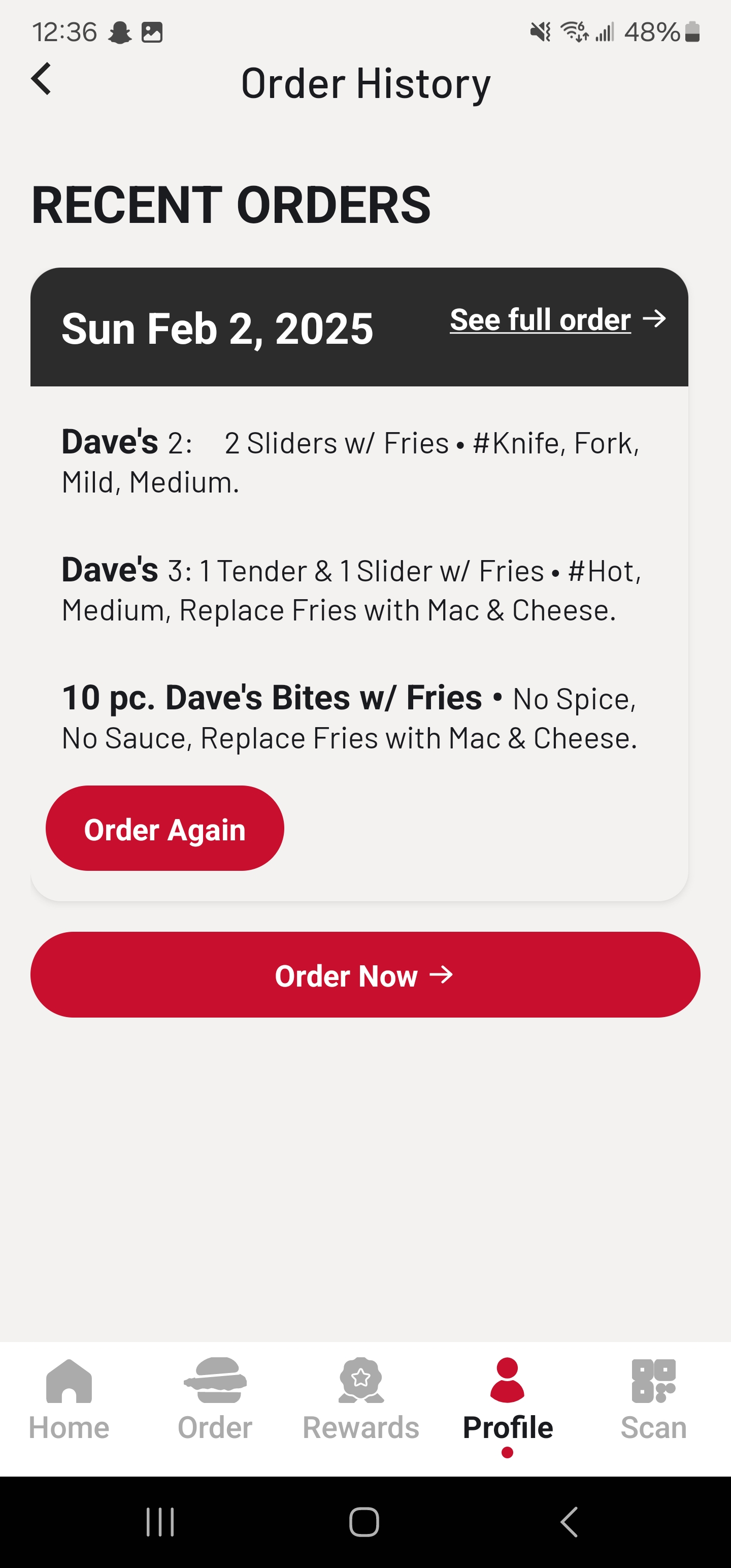Viewport: 731px width, 1568px height.
Task: Go back from Order History
Action: [42, 79]
